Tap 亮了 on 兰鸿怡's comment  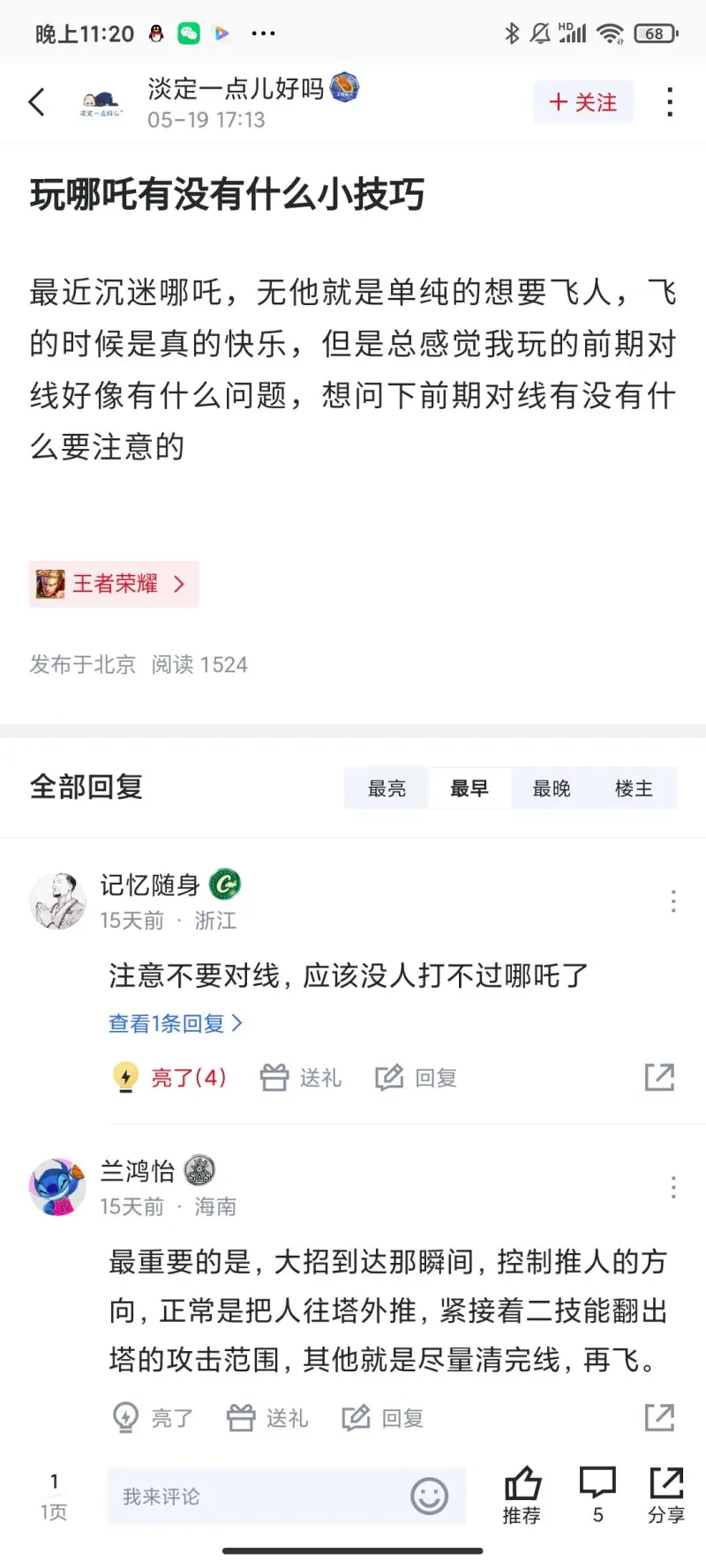pos(153,1418)
